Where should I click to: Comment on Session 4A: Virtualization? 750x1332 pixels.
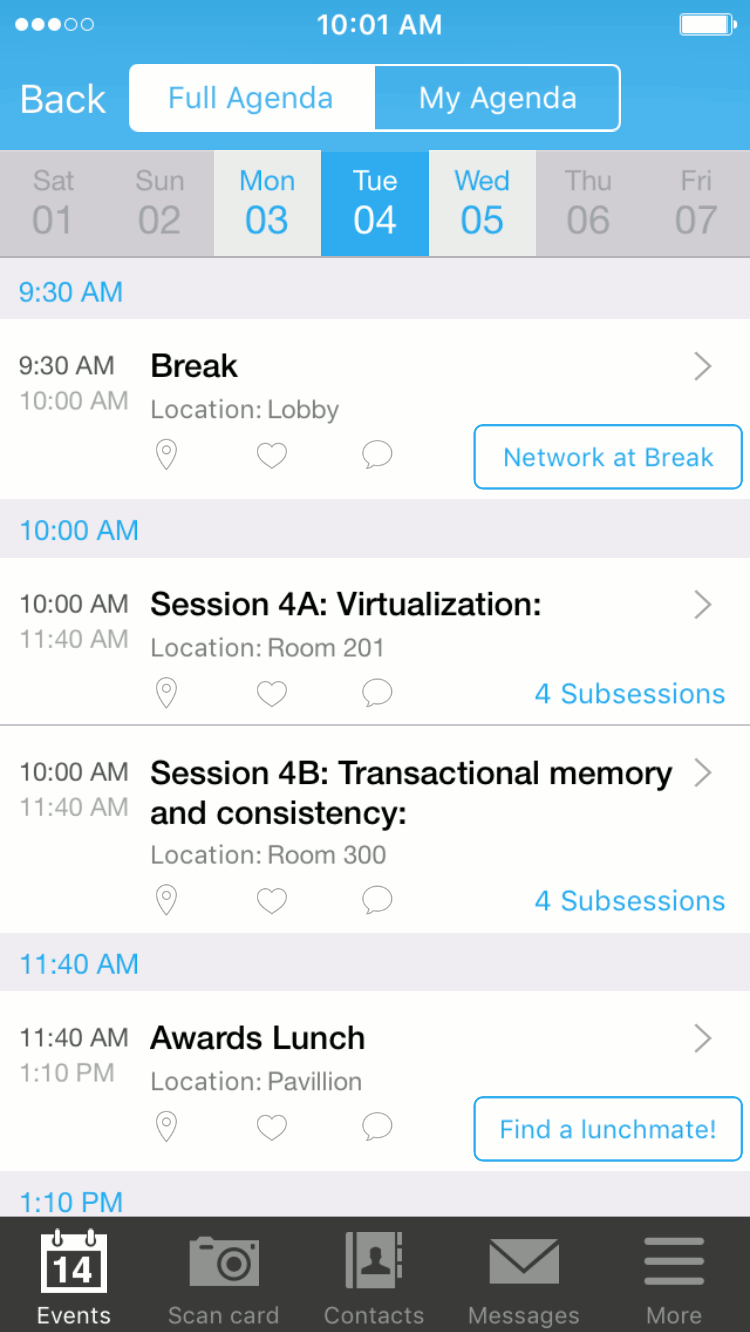click(377, 692)
